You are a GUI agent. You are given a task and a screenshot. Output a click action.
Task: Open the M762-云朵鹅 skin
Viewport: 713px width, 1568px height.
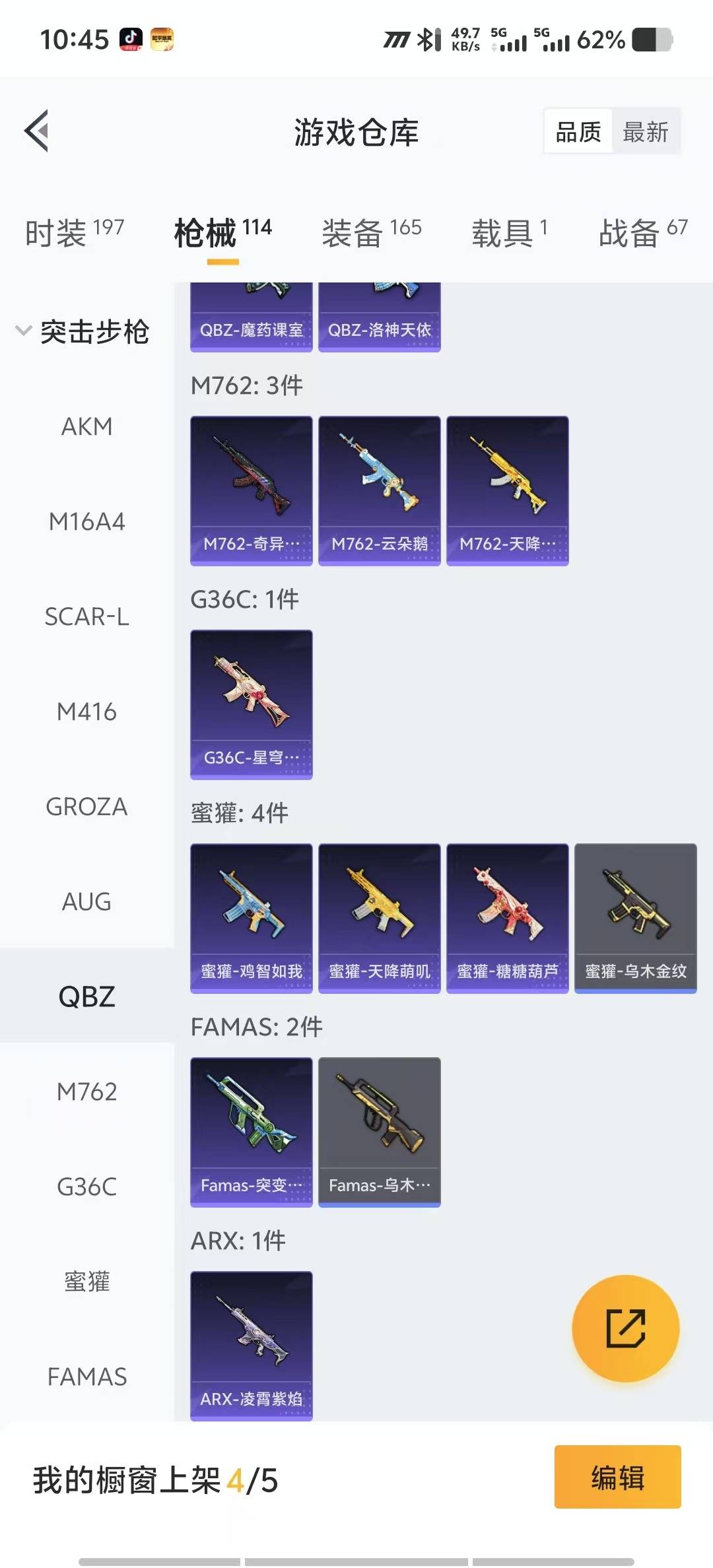pyautogui.click(x=379, y=490)
